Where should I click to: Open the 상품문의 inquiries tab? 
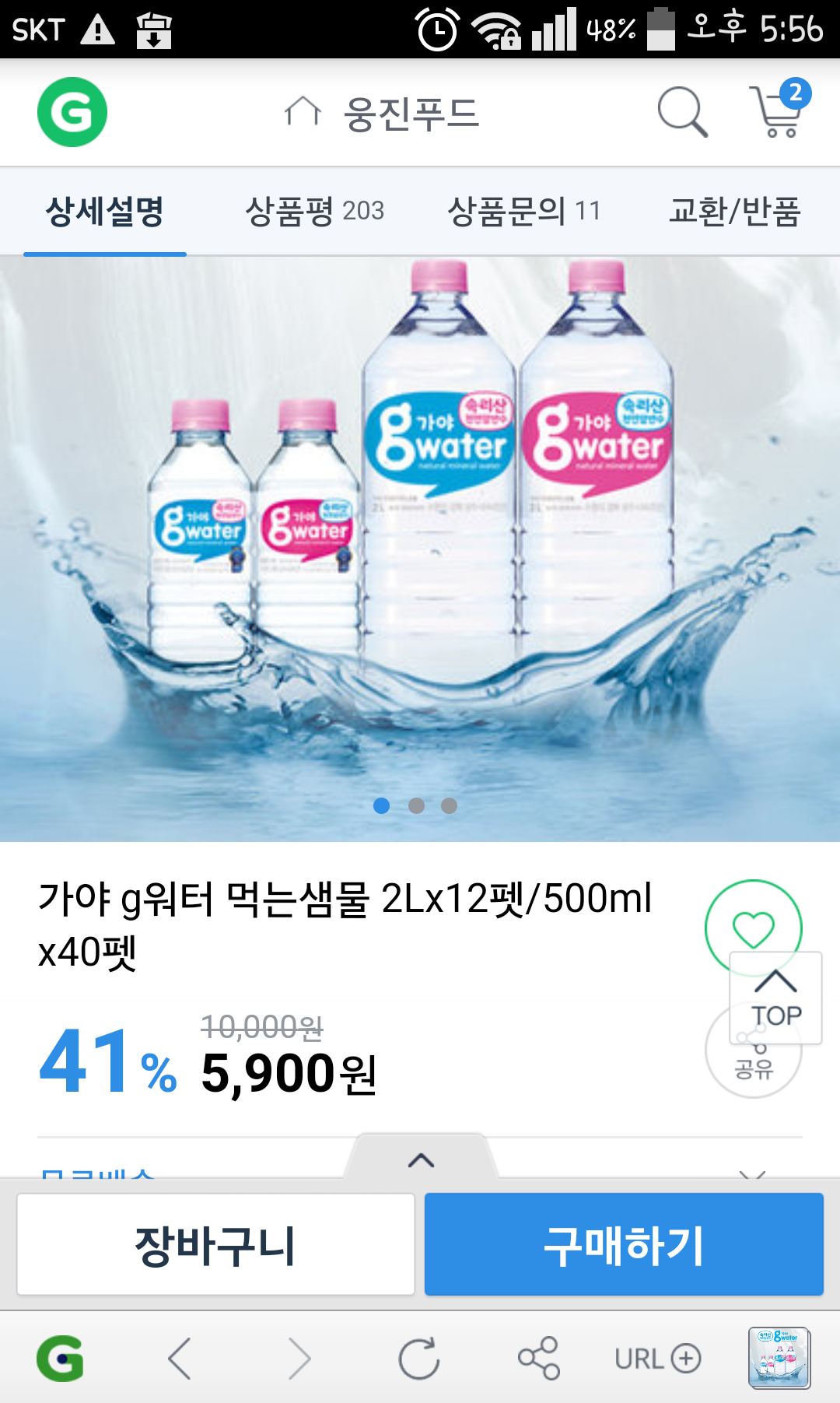pyautogui.click(x=523, y=211)
